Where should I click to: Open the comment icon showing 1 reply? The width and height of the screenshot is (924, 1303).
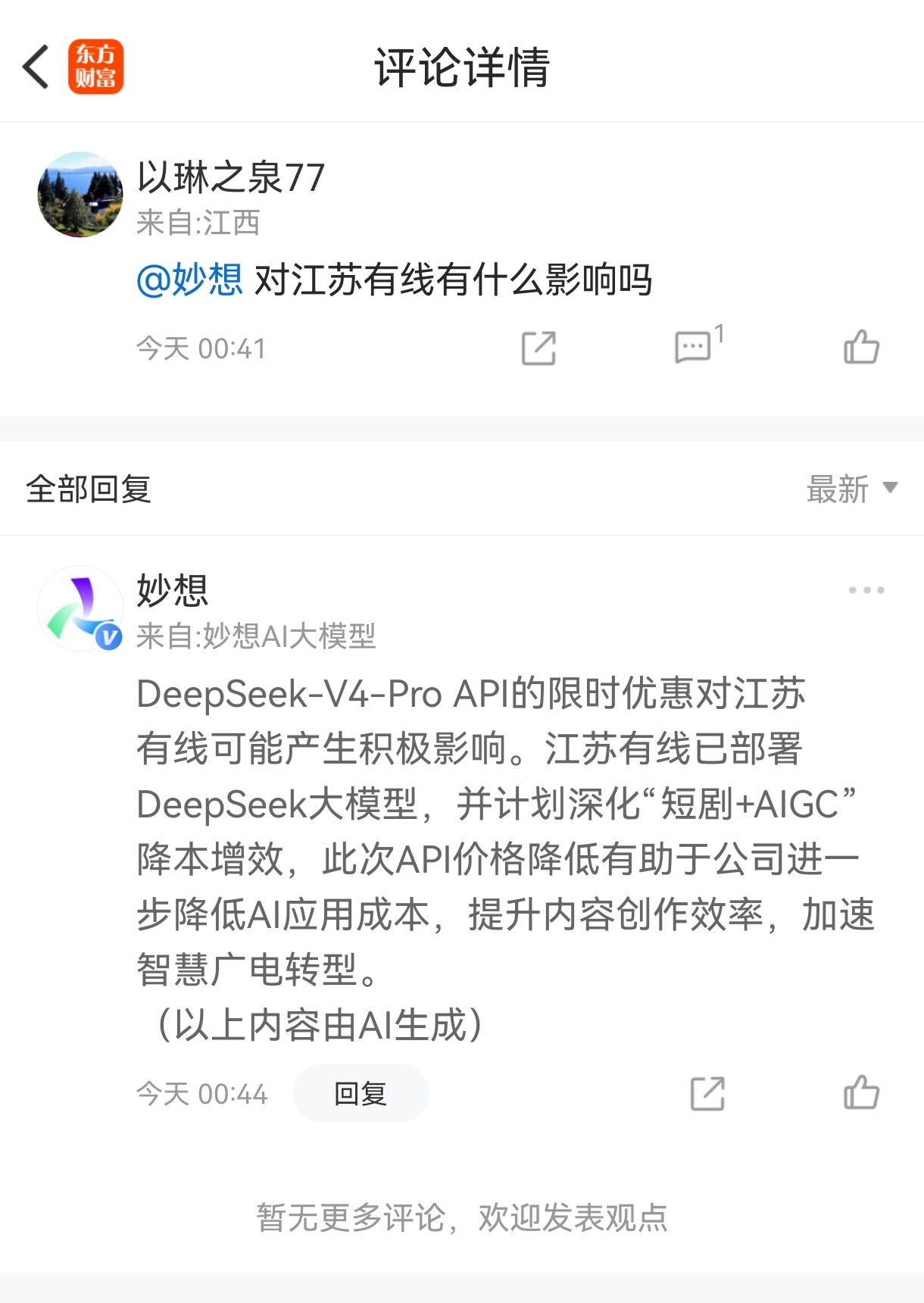pos(698,345)
